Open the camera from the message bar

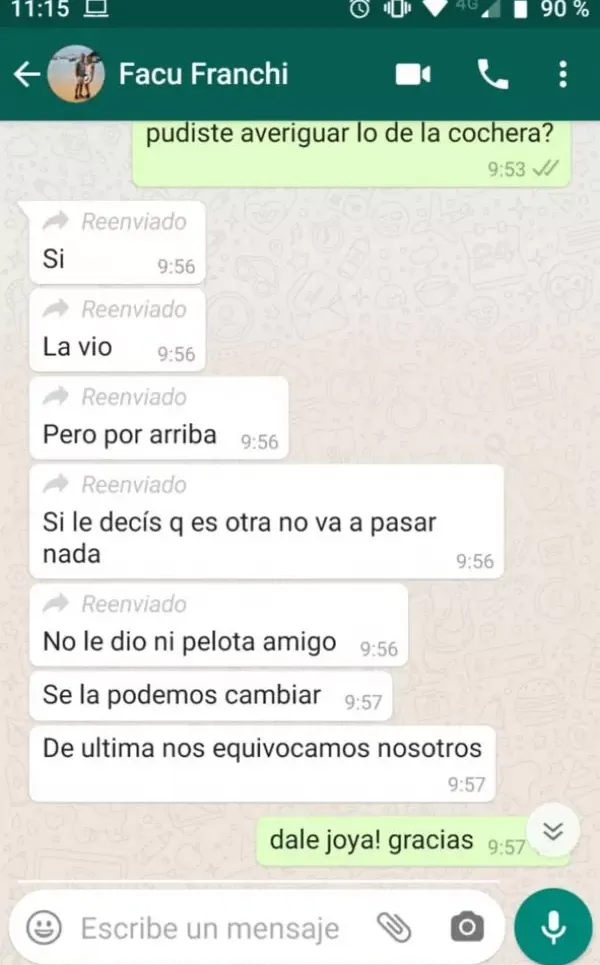[x=465, y=929]
